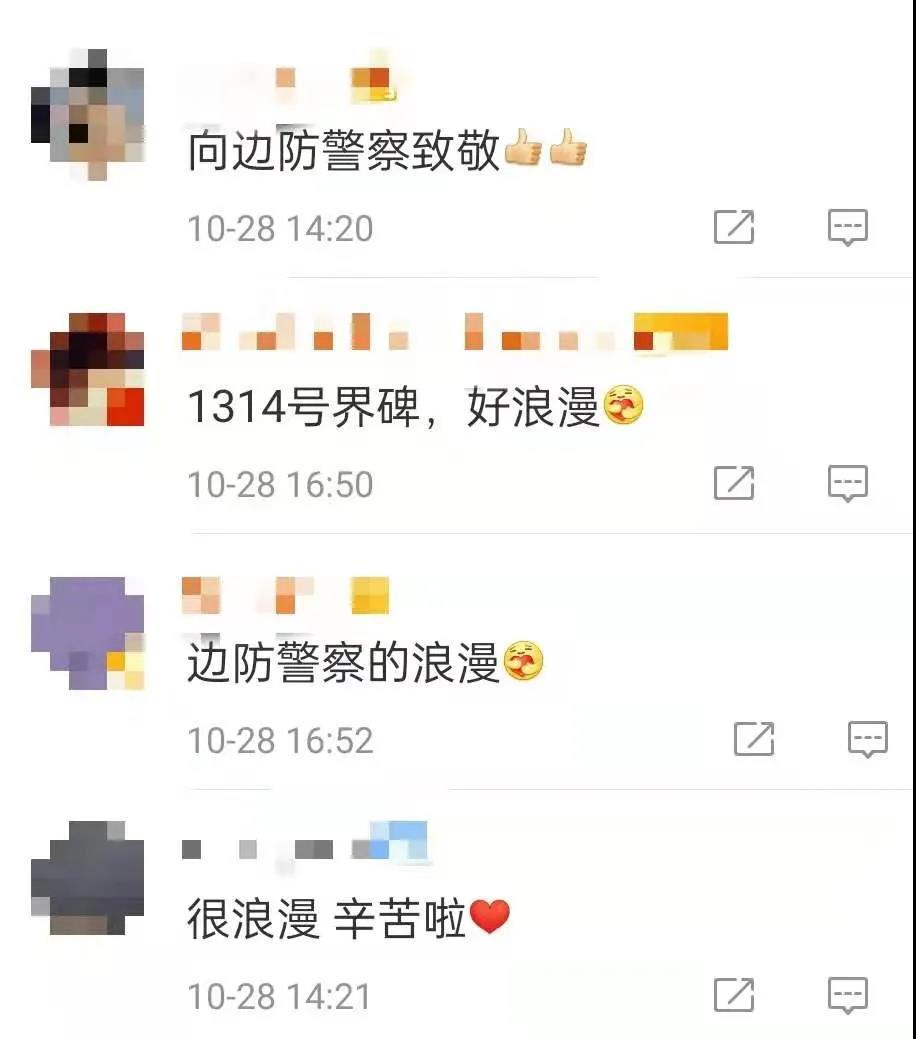
Task: Open avatar of the '边防警察的浪漫' commenter
Action: pyautogui.click(x=88, y=632)
